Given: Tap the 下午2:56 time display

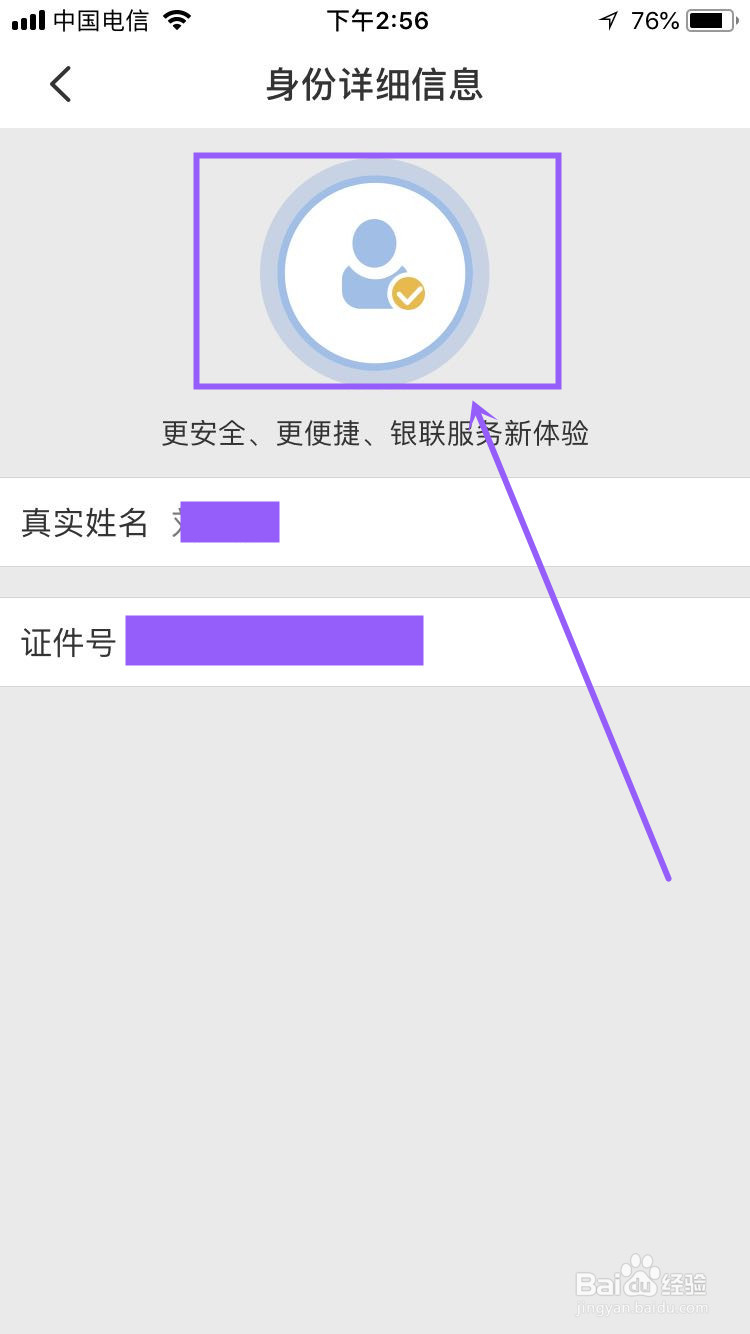Looking at the screenshot, I should point(377,19).
